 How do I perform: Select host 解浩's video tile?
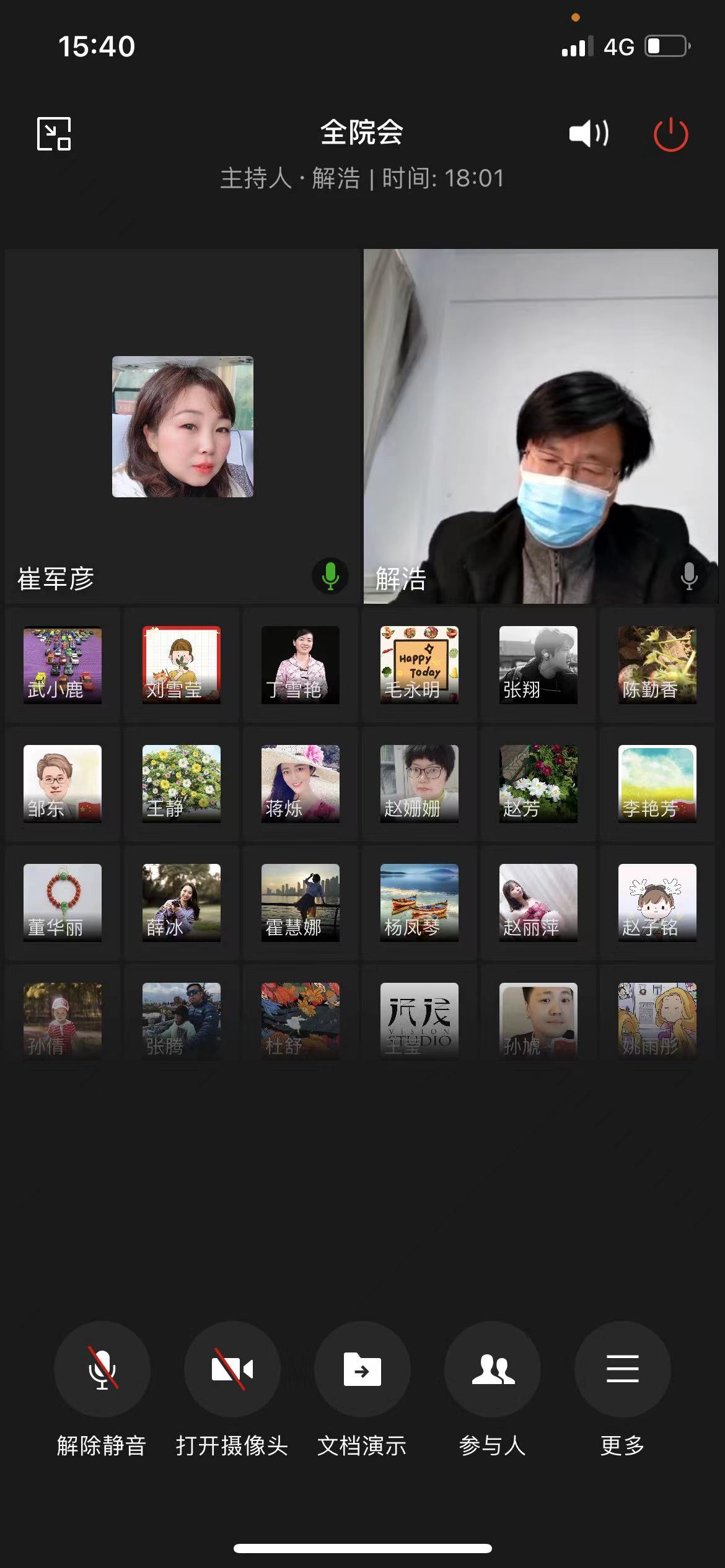[x=540, y=426]
